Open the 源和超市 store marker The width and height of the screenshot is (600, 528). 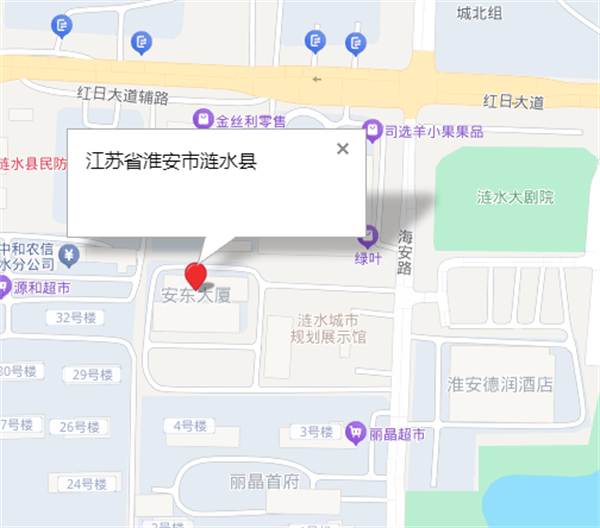(x=5, y=289)
